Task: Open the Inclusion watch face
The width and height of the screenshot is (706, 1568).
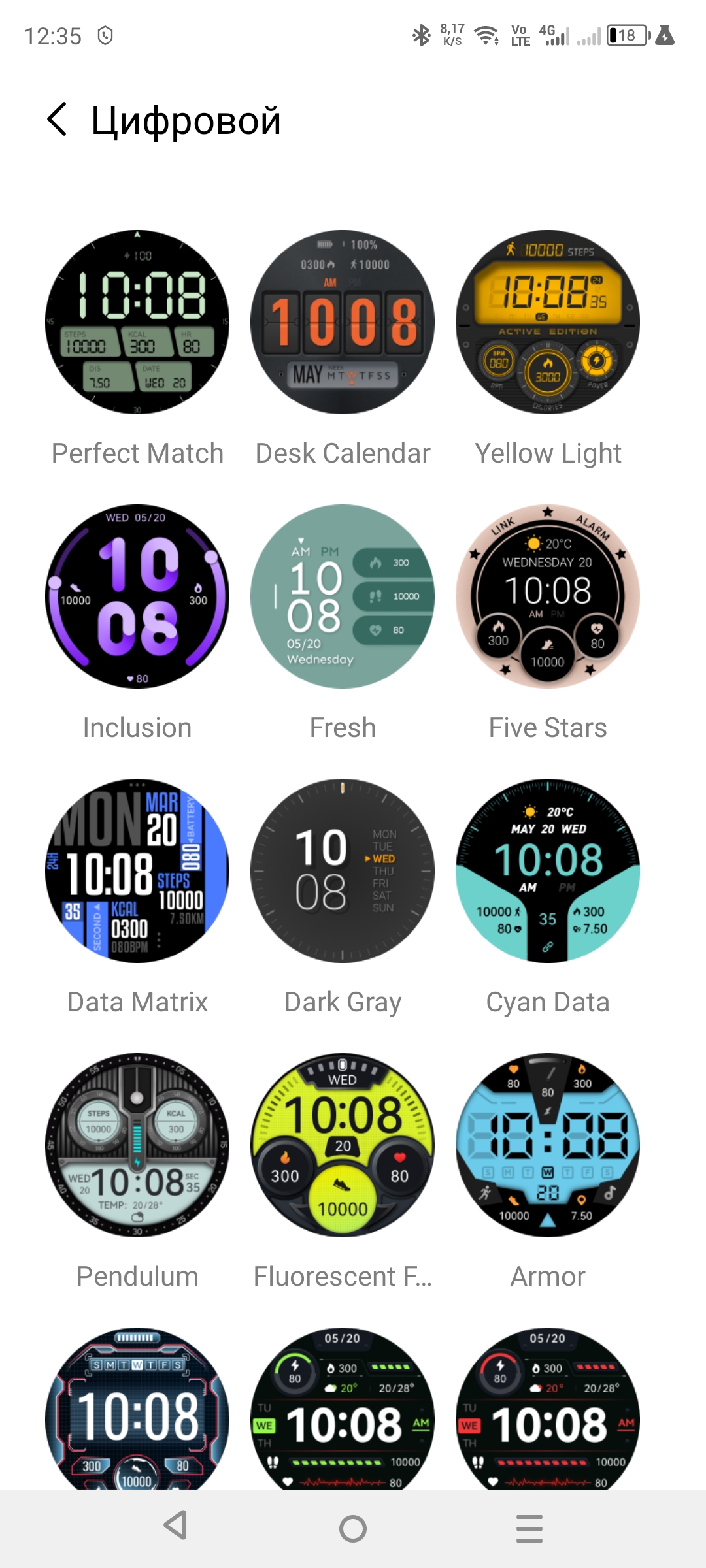Action: (137, 596)
